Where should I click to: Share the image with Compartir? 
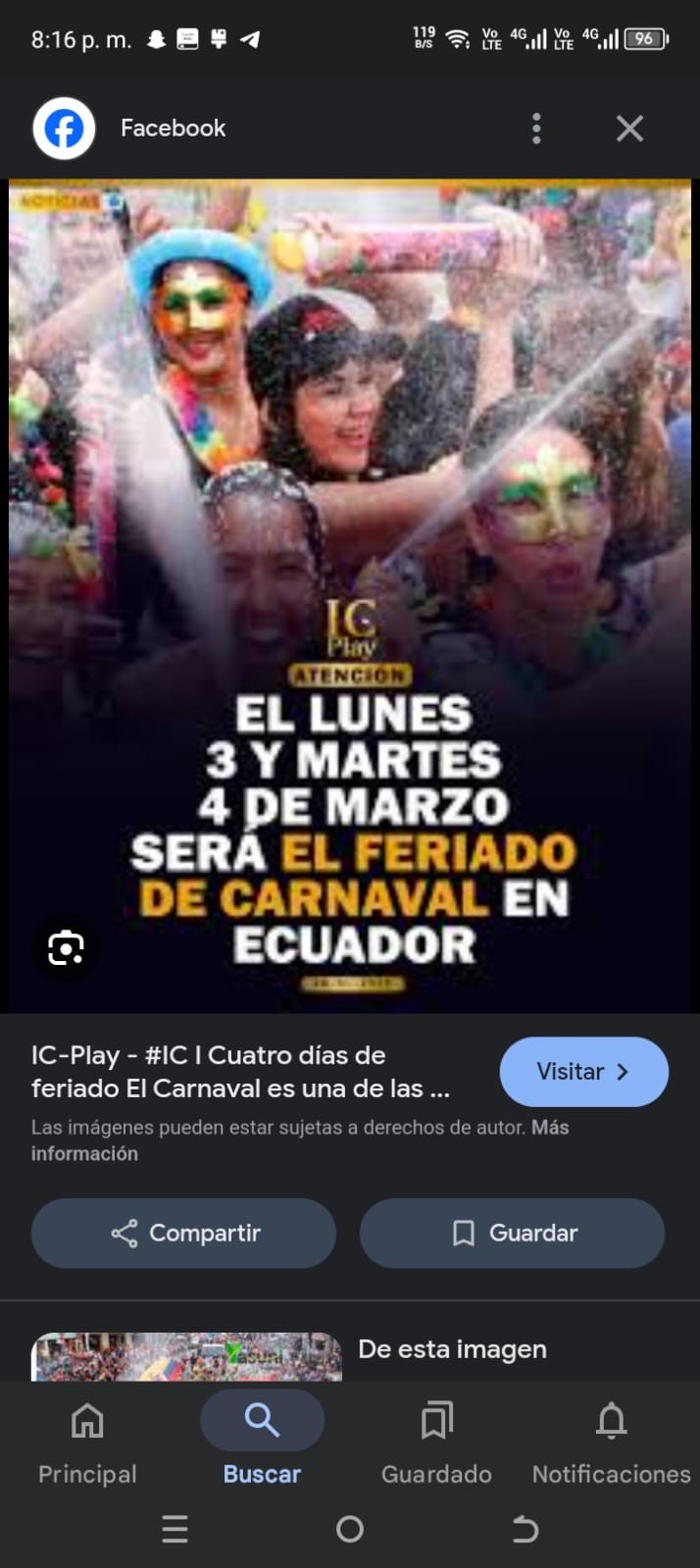tap(184, 1233)
